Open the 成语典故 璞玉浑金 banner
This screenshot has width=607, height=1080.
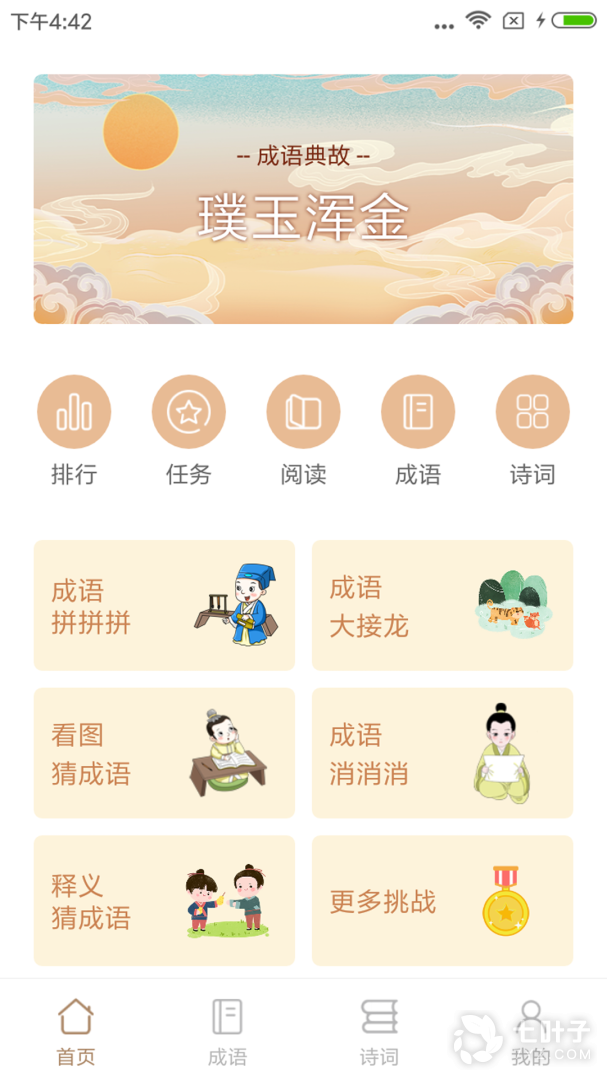[x=303, y=199]
